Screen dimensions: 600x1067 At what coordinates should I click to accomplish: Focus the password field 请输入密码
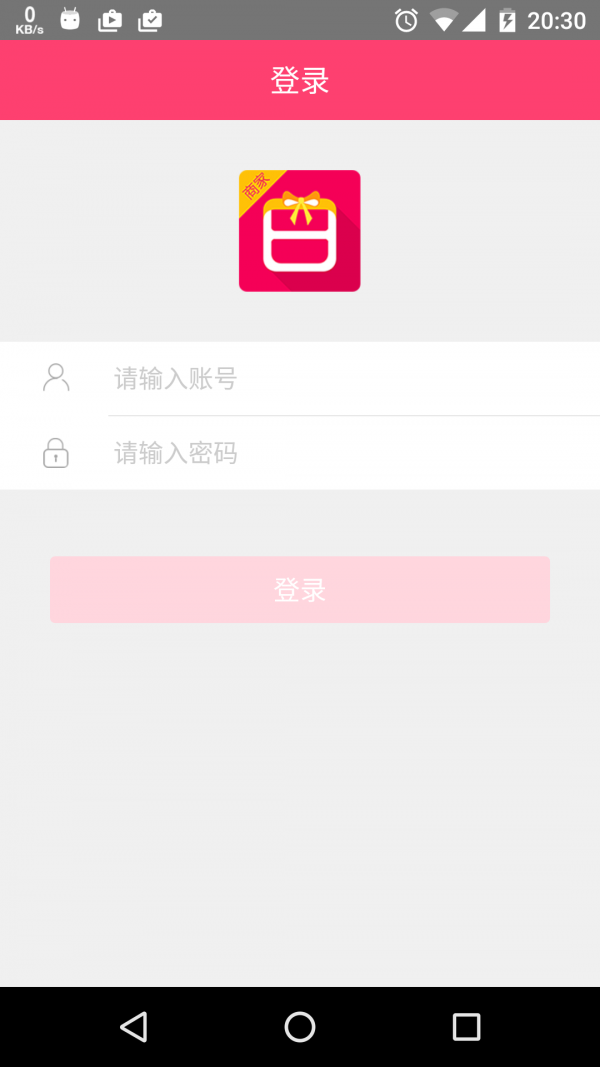(350, 453)
